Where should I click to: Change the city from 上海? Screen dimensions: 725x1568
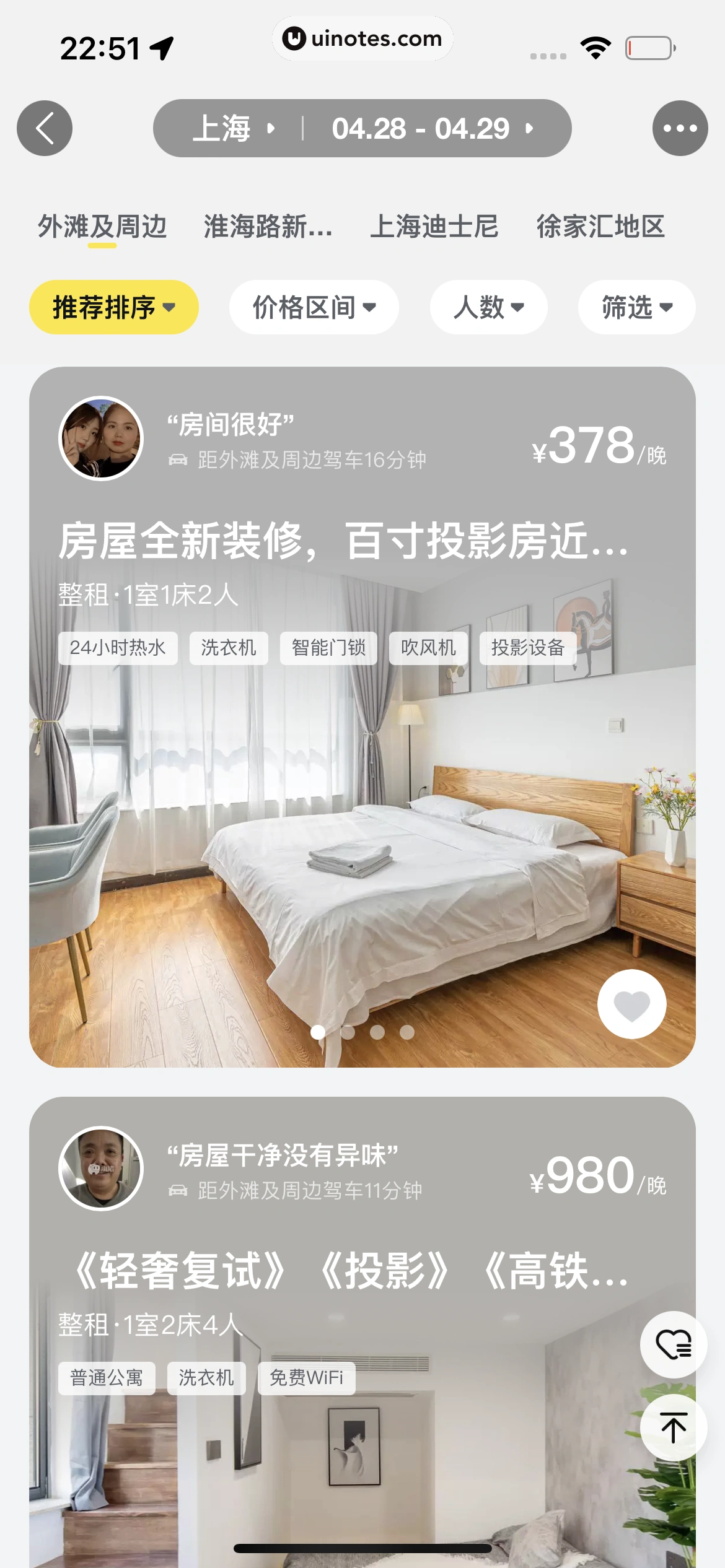(232, 128)
